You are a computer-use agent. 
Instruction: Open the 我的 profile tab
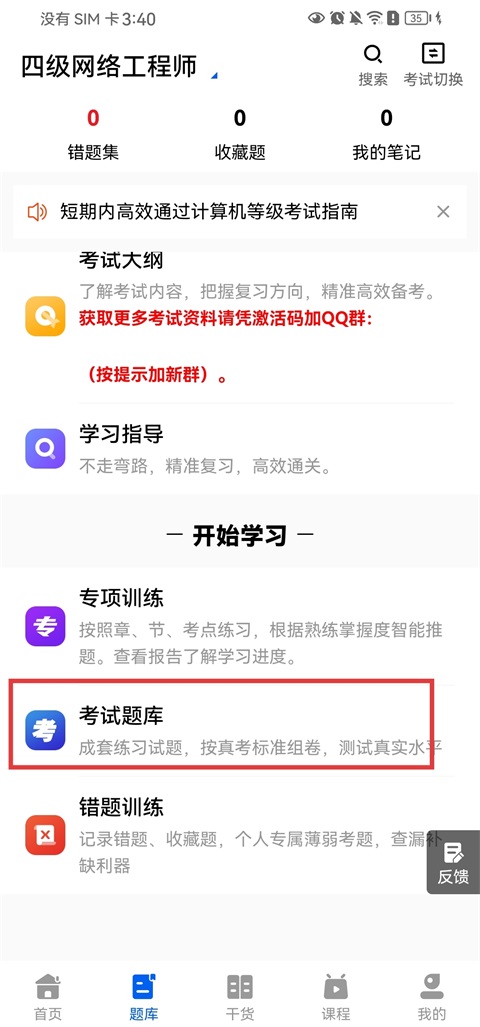tap(432, 997)
